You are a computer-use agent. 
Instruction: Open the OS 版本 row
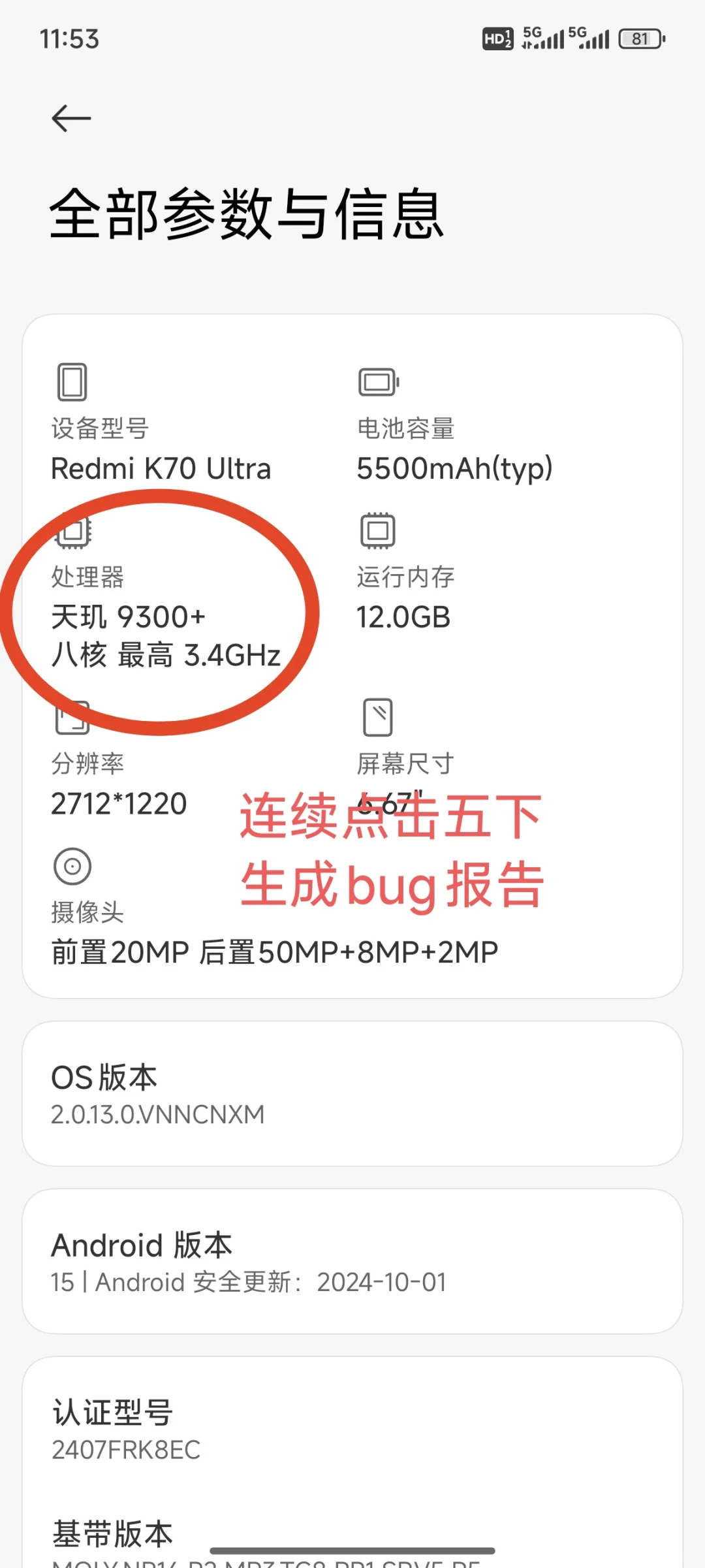coord(352,1094)
